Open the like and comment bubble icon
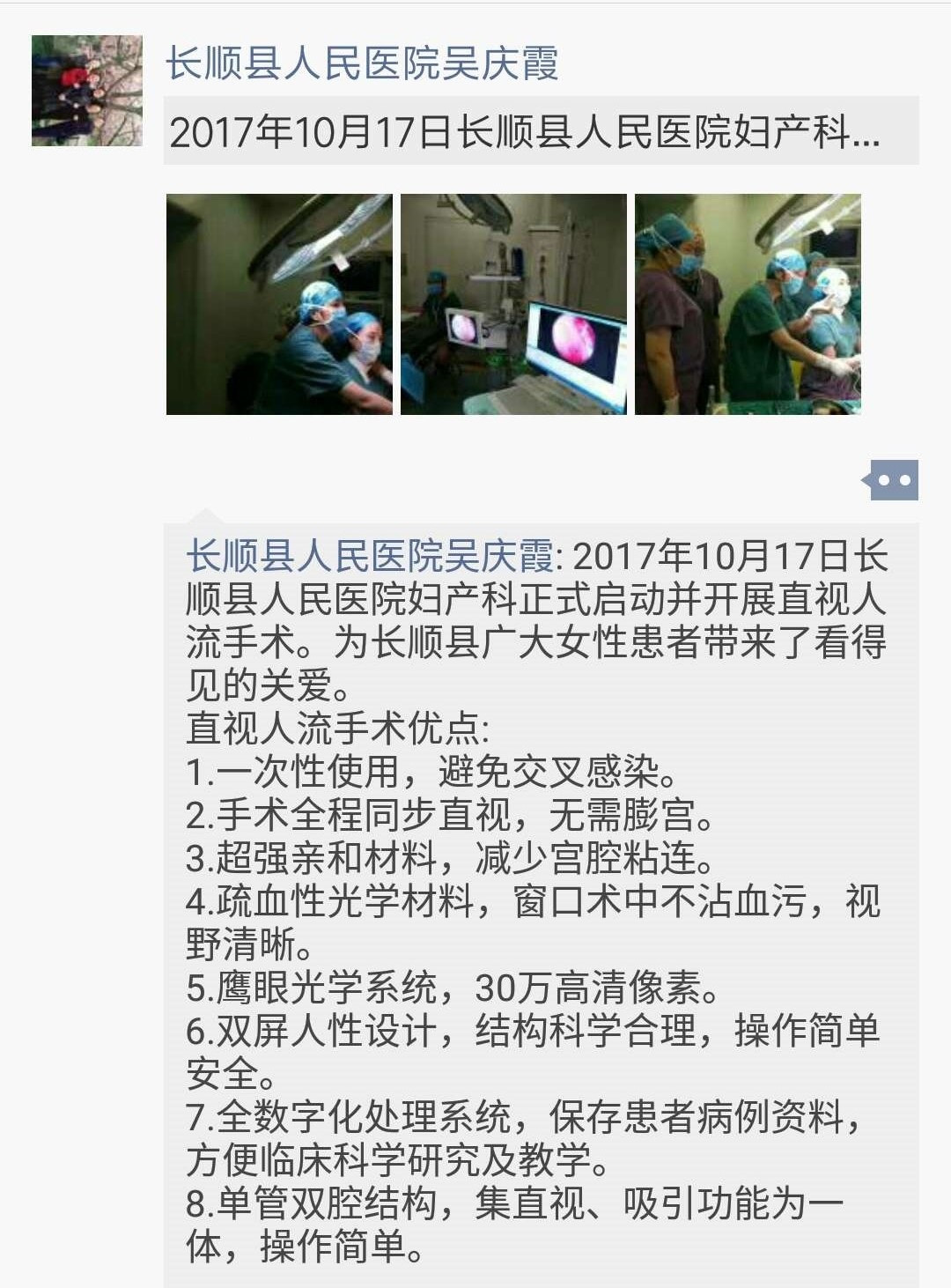The height and width of the screenshot is (1288, 951). click(893, 480)
